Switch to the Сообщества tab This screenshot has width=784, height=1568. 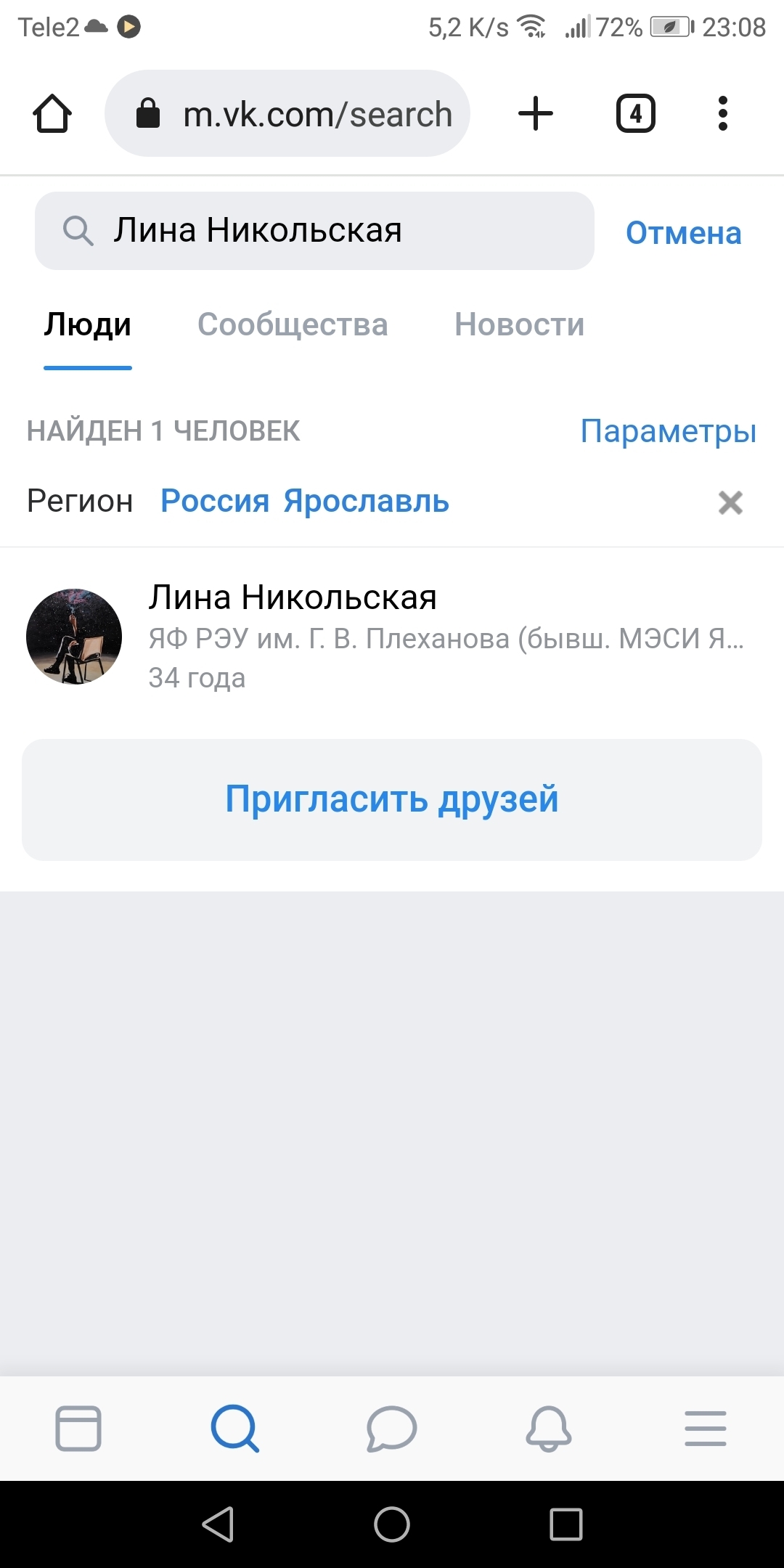click(293, 324)
